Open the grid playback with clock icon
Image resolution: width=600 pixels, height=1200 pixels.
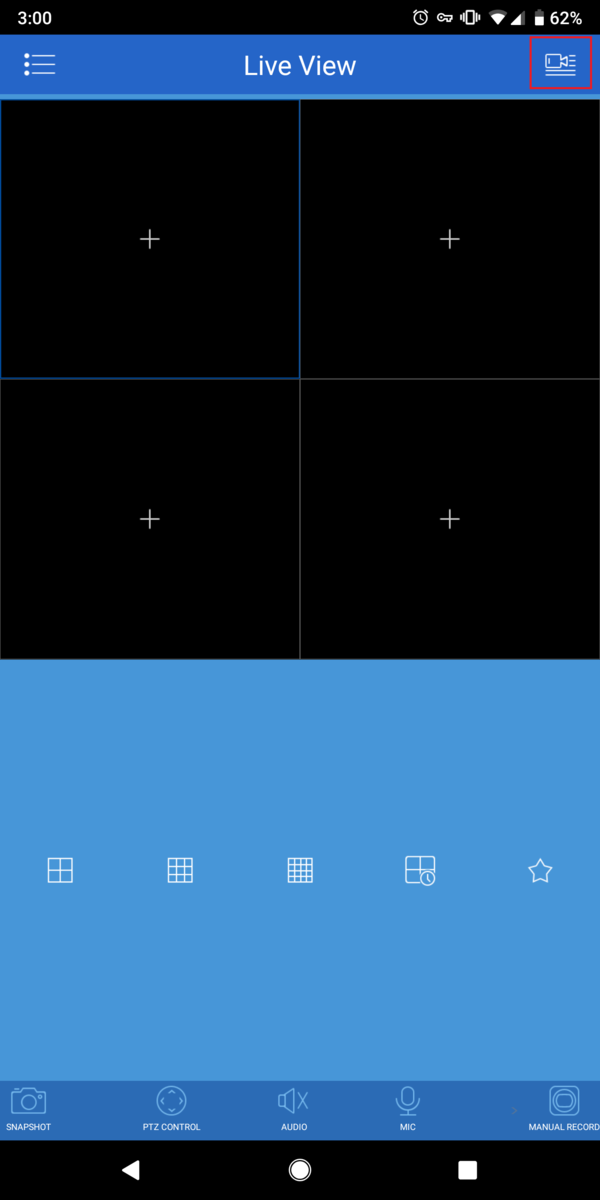(420, 870)
